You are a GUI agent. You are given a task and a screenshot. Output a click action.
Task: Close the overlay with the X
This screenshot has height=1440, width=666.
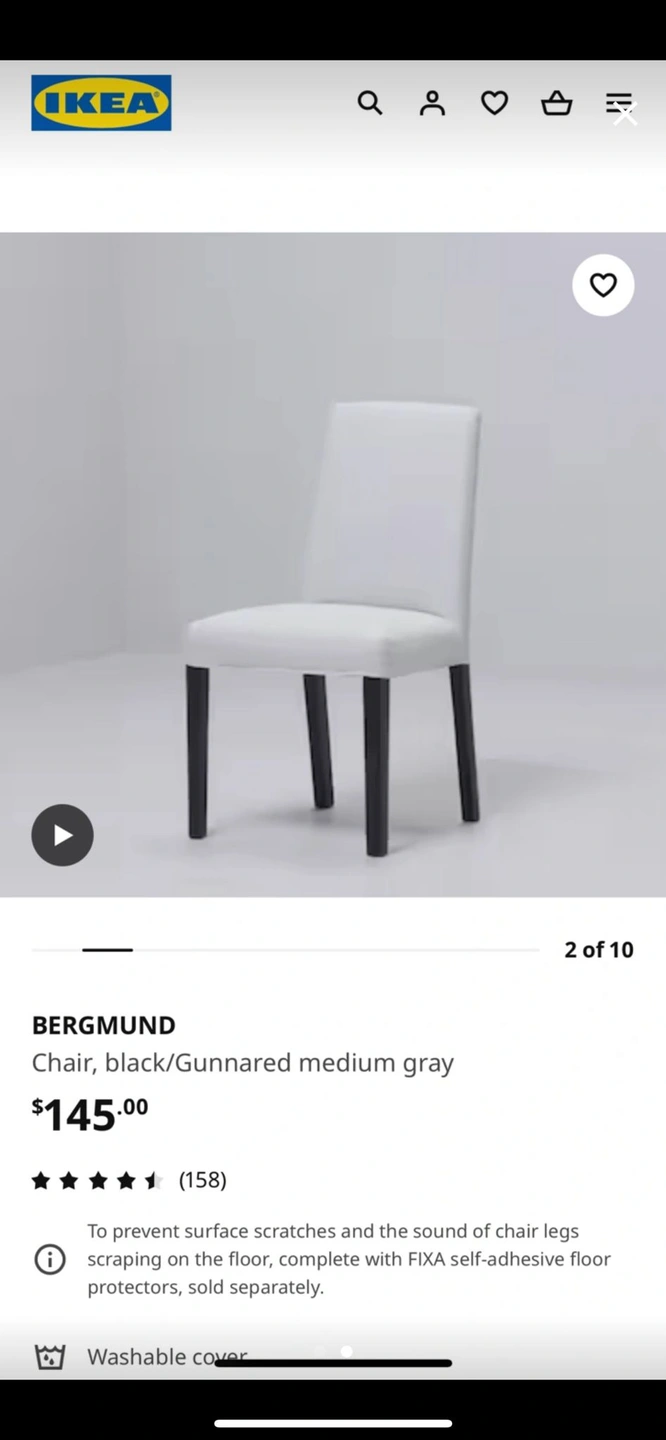tap(626, 113)
